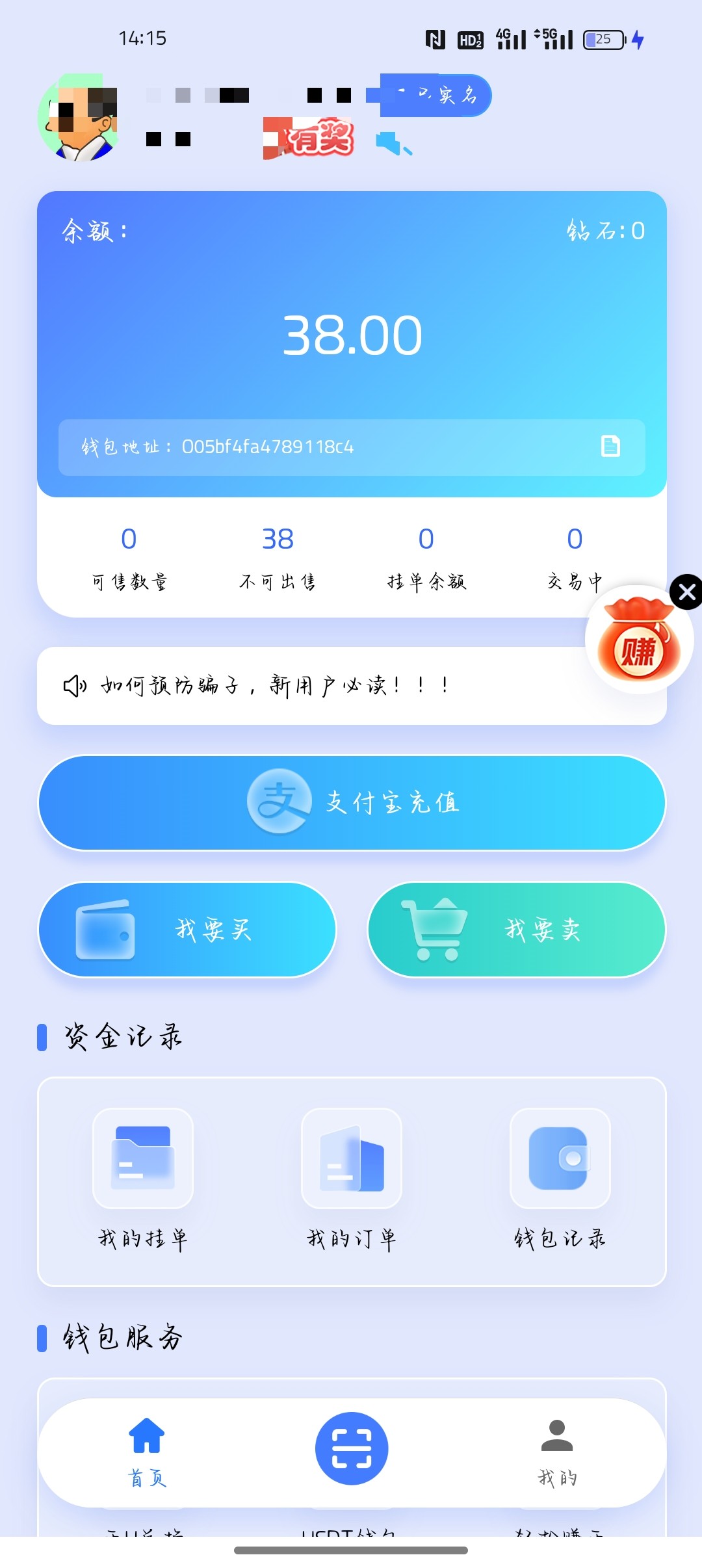
Task: Close the floating earn promotion badge
Action: tap(687, 592)
